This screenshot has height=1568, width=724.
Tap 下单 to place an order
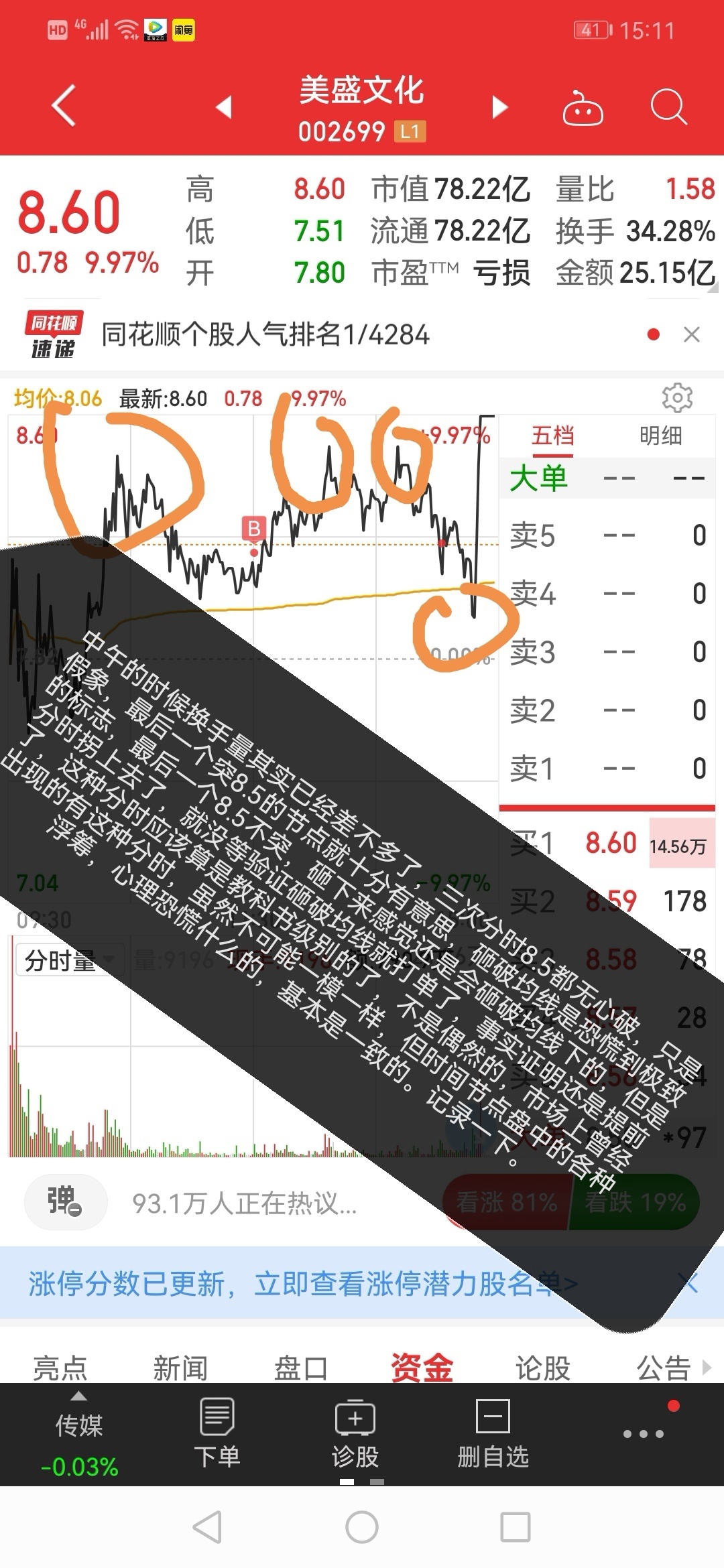(217, 1434)
